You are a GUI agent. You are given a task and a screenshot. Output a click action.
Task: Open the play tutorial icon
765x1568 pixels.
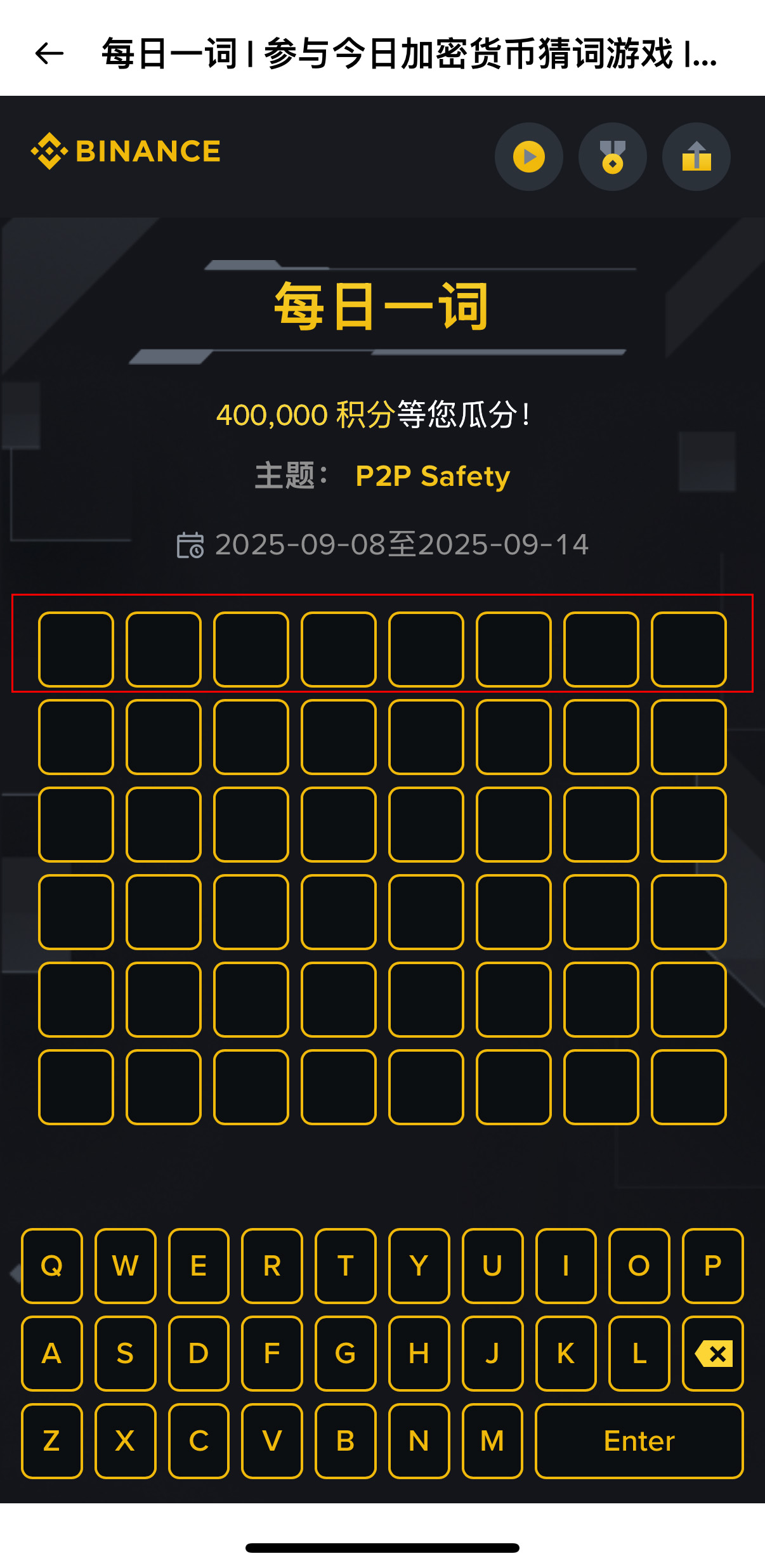[x=529, y=157]
